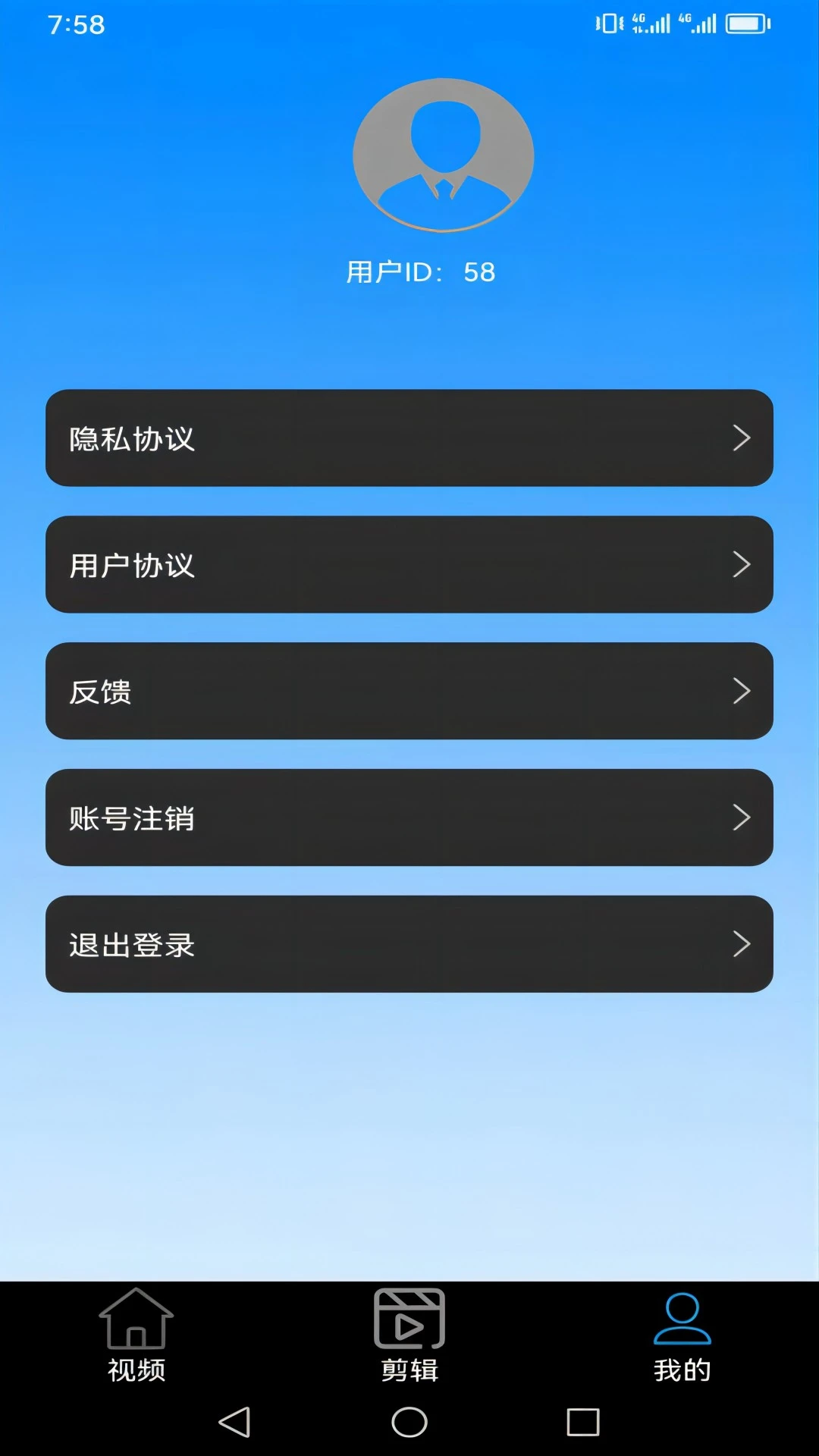Expand the 退出登录 row chevron
The image size is (819, 1456).
742,944
